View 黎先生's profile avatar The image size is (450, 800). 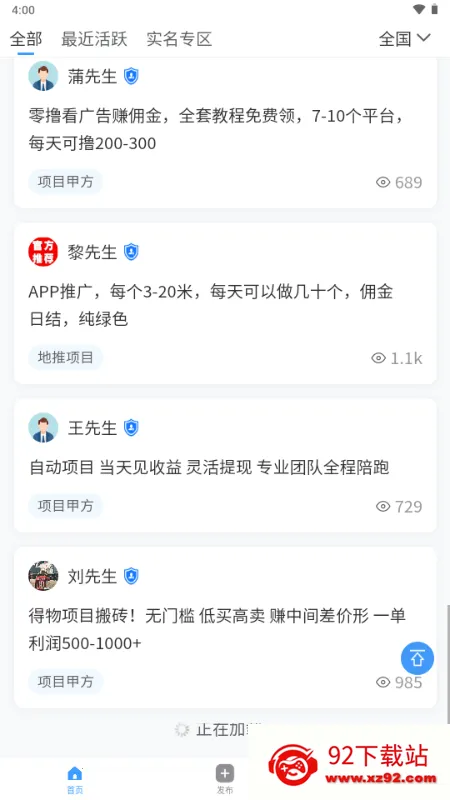point(43,252)
